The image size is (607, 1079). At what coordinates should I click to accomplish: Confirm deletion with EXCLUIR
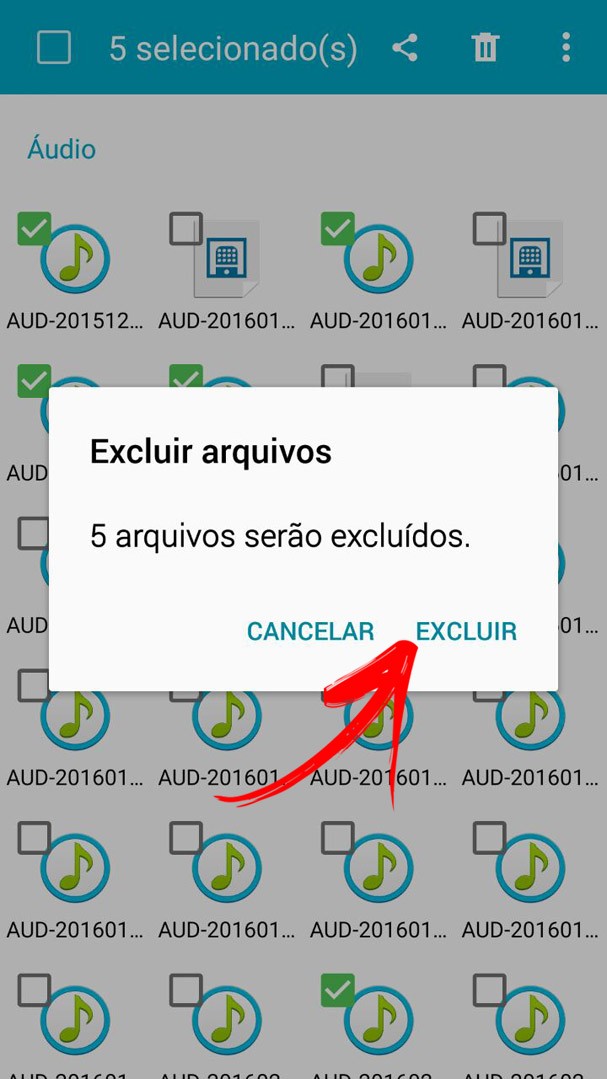pyautogui.click(x=466, y=632)
